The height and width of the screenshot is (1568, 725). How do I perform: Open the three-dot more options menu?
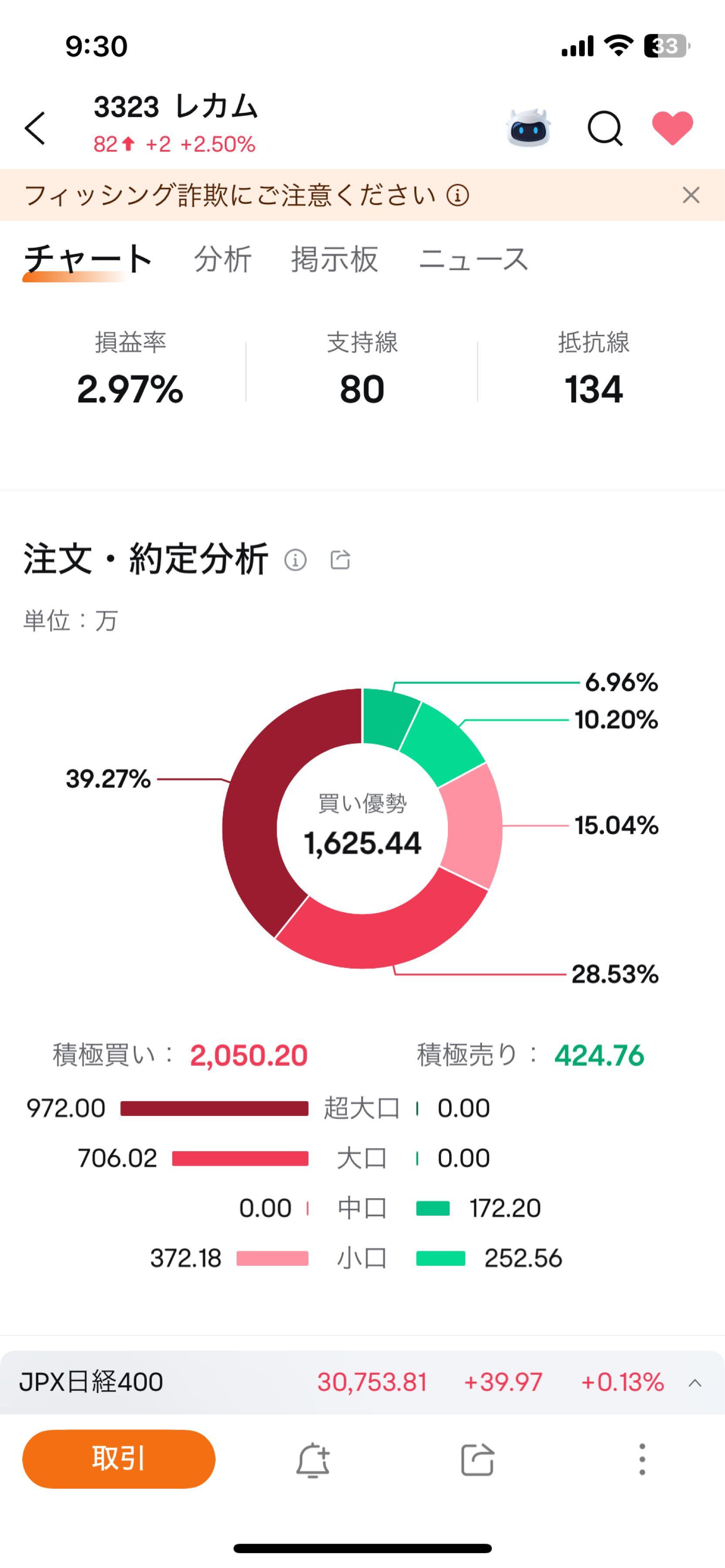click(642, 1459)
